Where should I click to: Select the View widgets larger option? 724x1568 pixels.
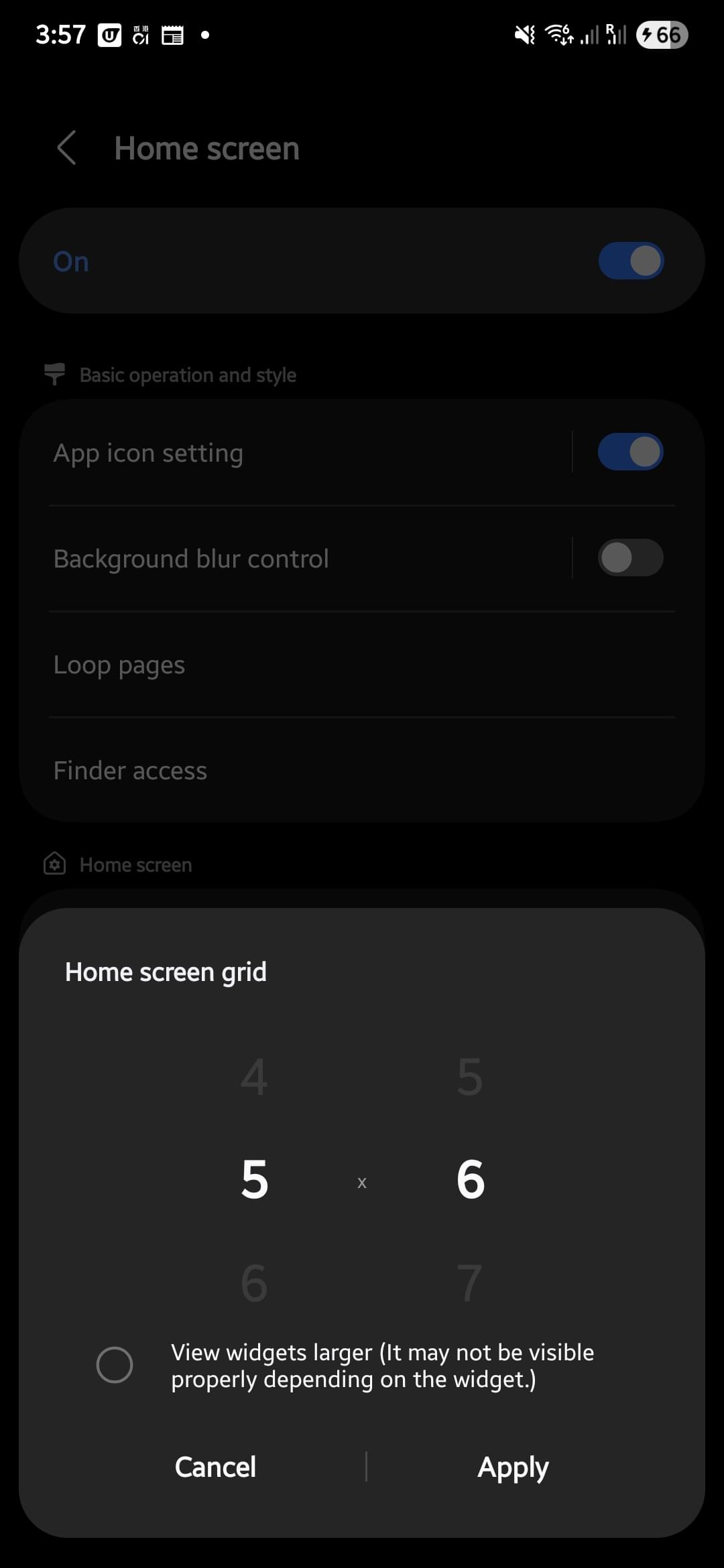tap(115, 1365)
